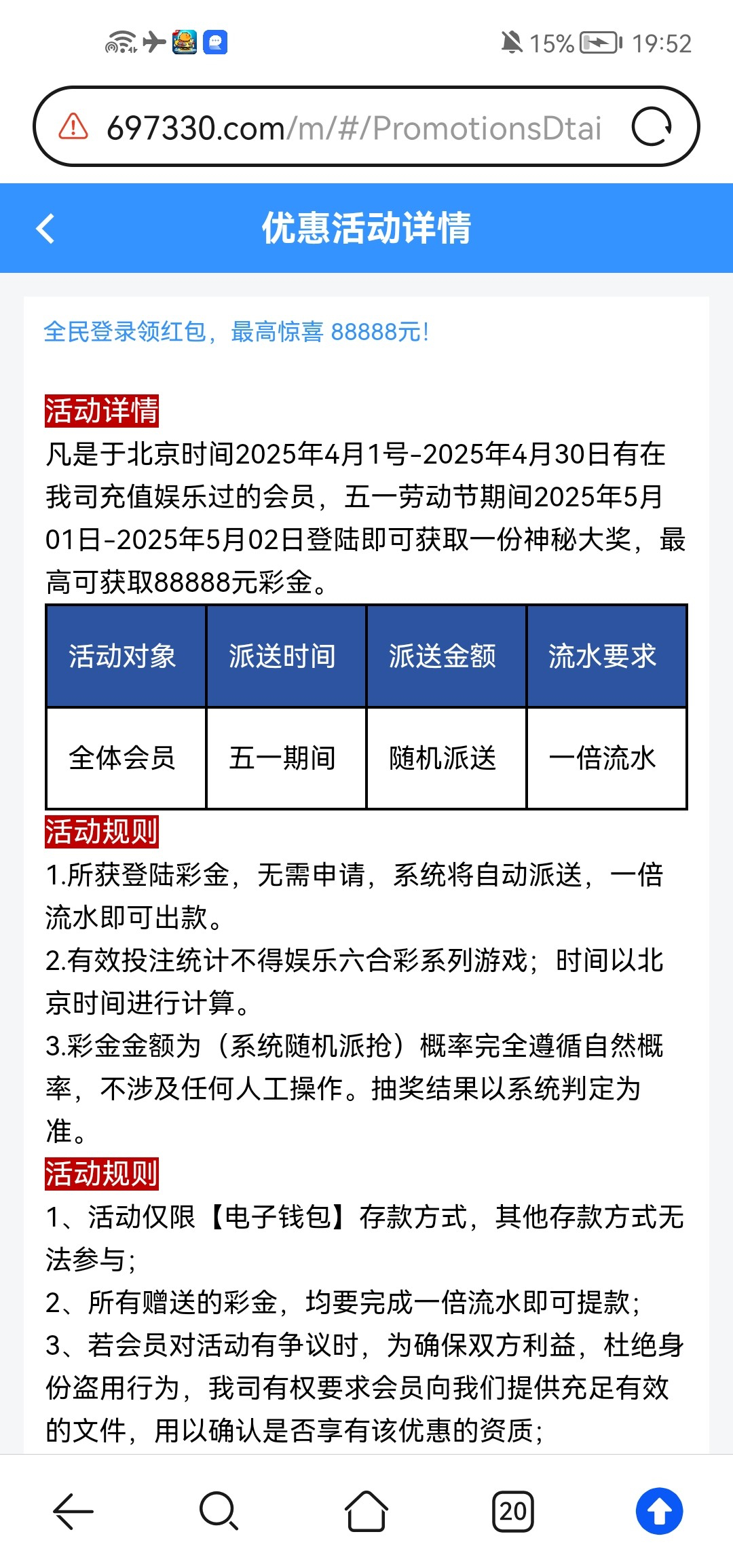
Task: Open the browser search icon
Action: pyautogui.click(x=219, y=1511)
